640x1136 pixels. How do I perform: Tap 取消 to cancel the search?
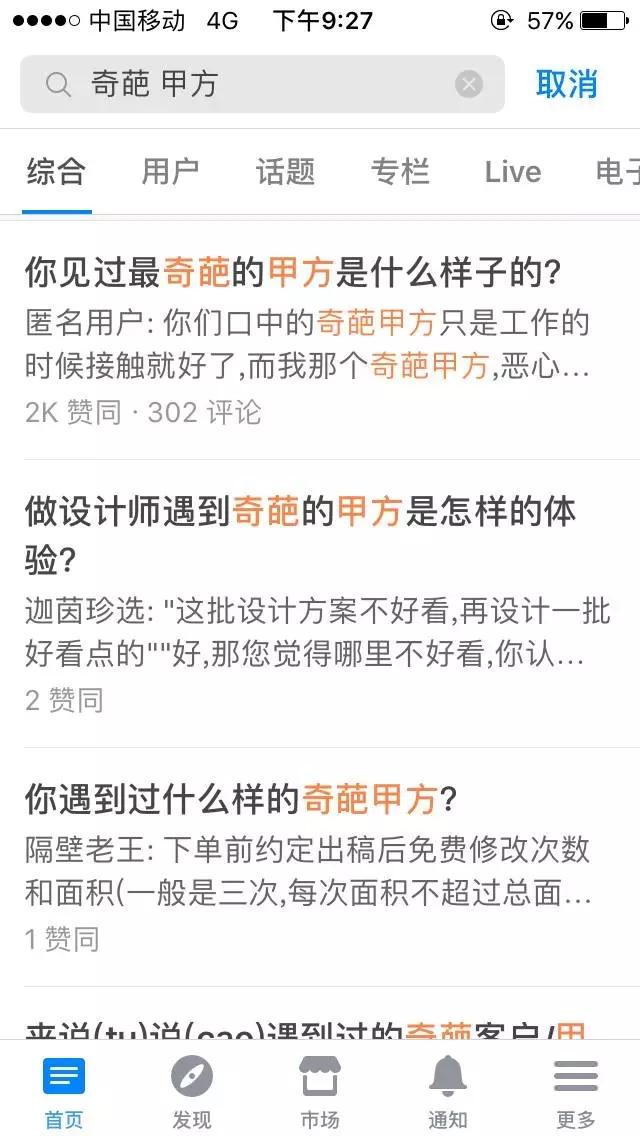[x=566, y=84]
